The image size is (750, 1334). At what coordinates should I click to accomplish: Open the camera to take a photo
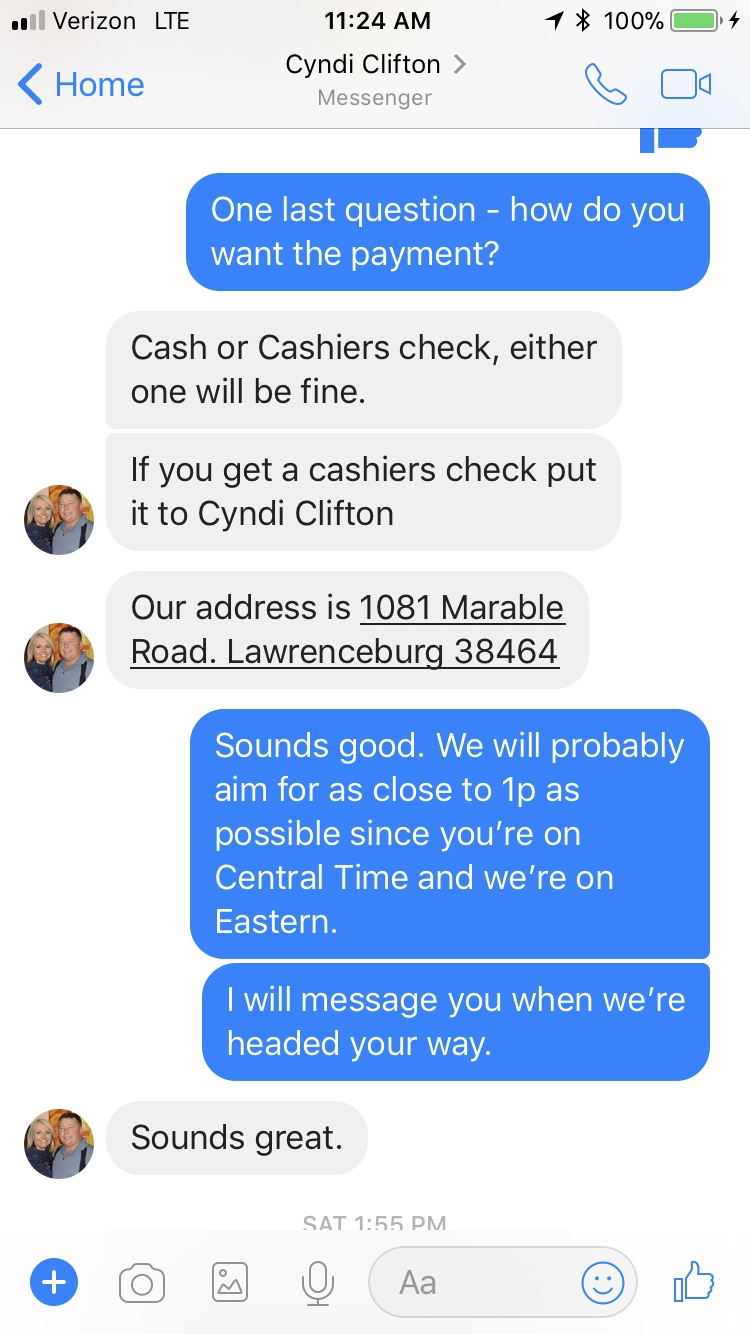click(x=142, y=1282)
